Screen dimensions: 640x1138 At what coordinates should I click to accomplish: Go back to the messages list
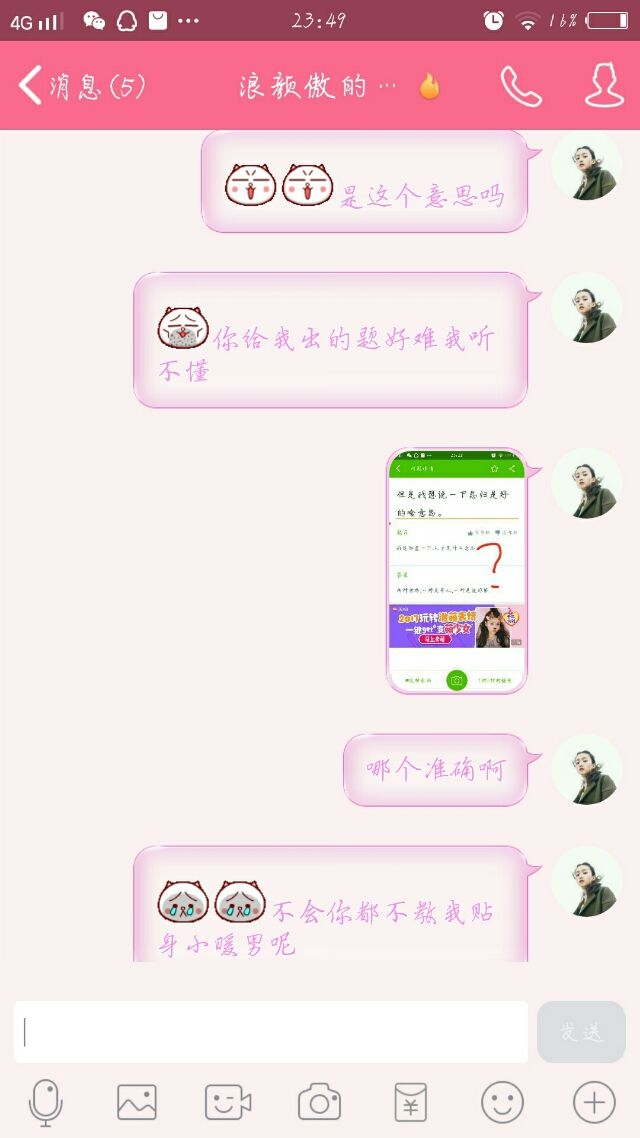point(80,87)
